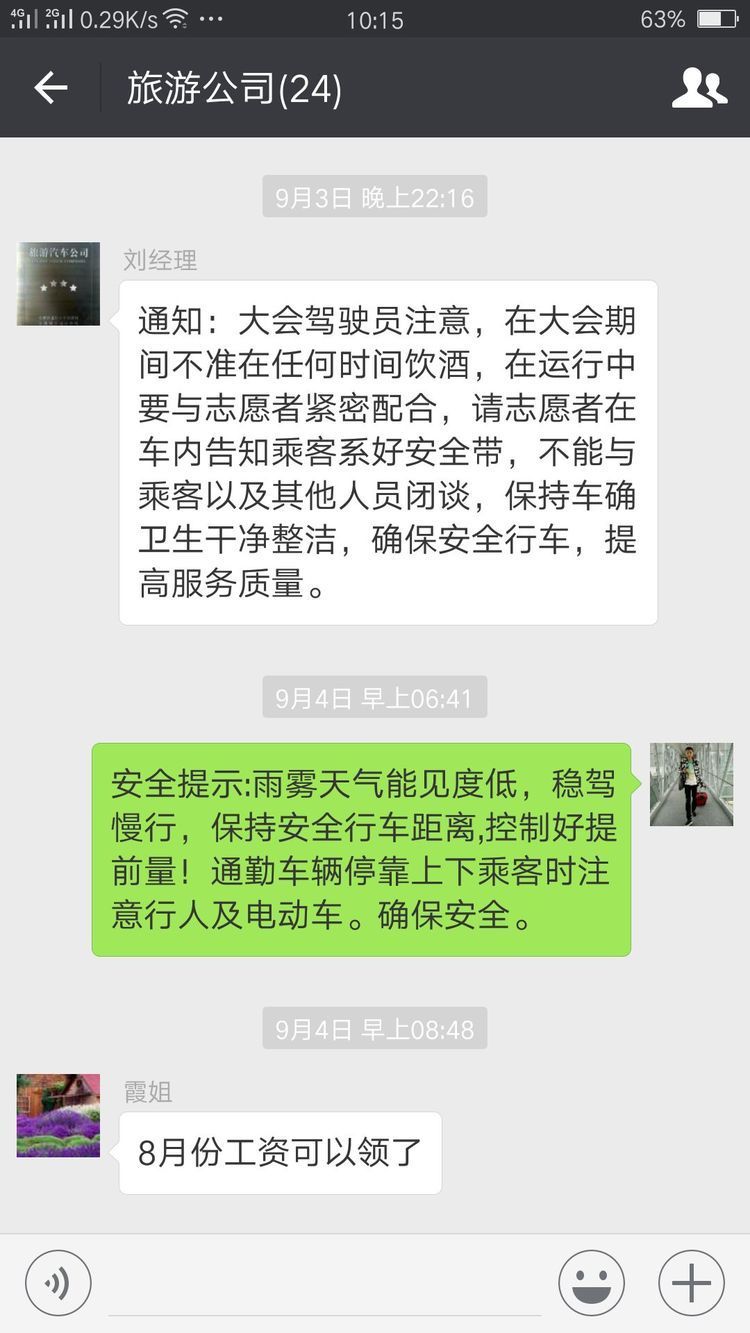The width and height of the screenshot is (750, 1333).
Task: Tap the message text field
Action: [325, 1285]
